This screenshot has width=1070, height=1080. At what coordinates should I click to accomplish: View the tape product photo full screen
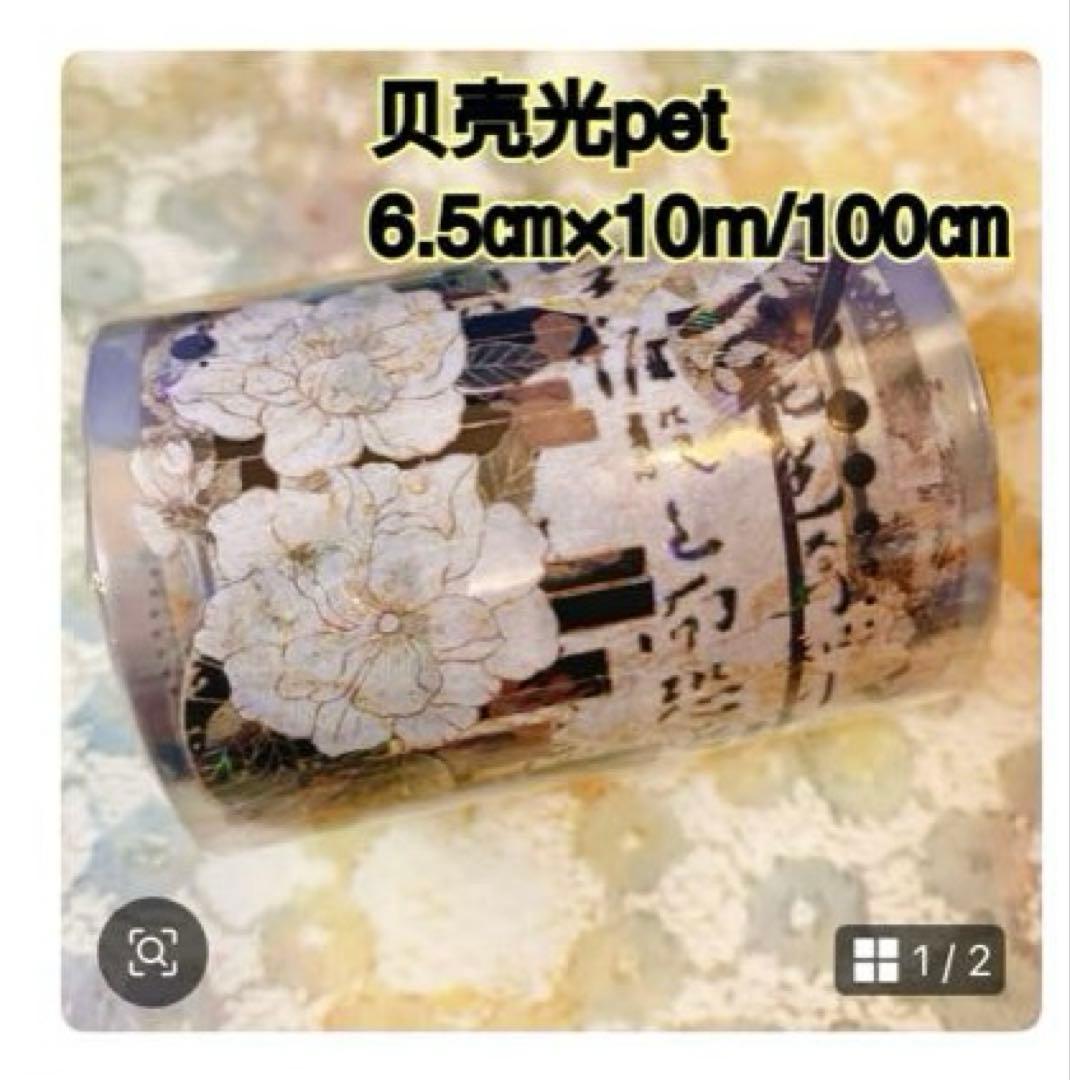[x=540, y=540]
